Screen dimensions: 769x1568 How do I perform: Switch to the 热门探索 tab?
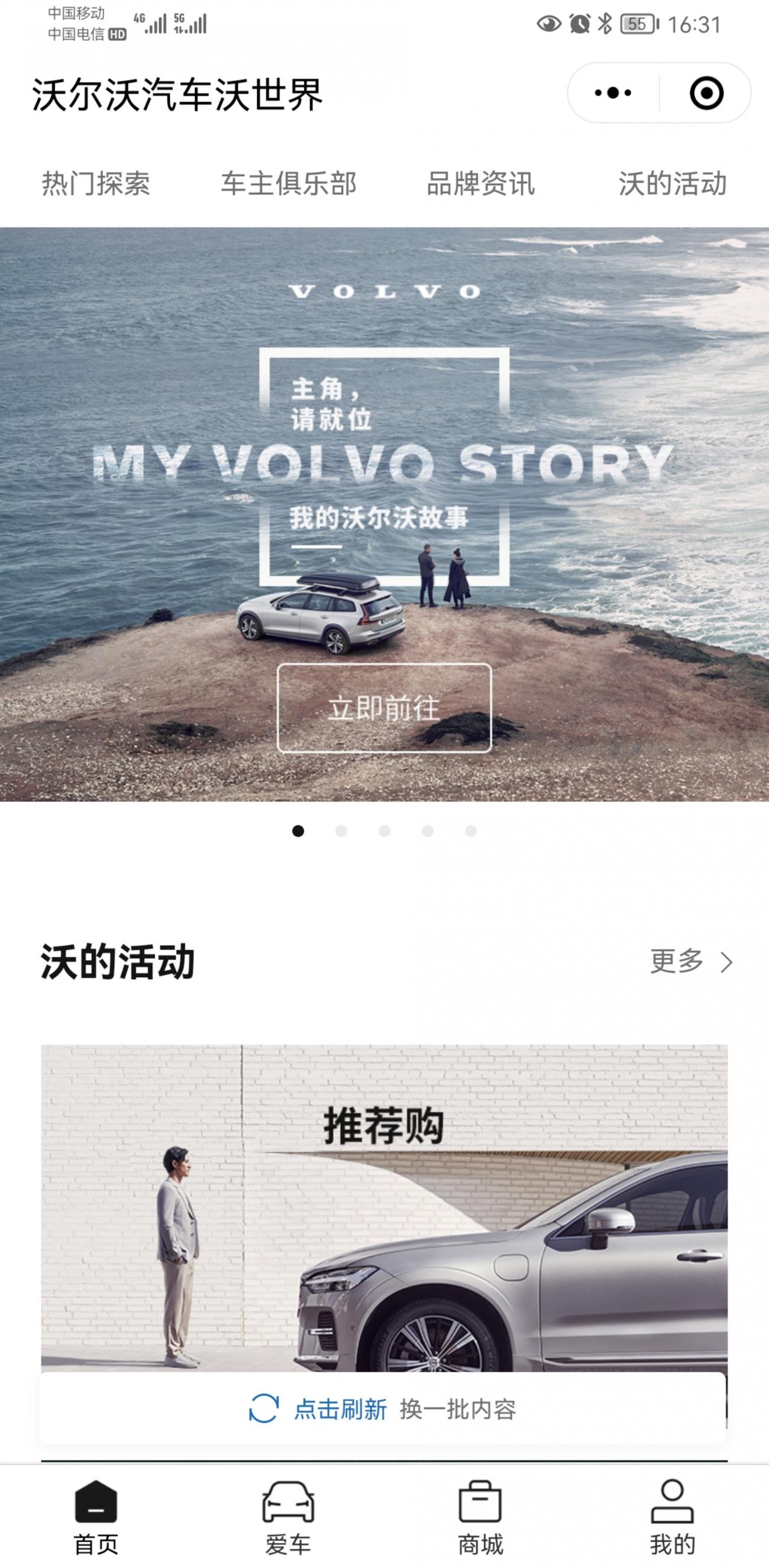(x=96, y=184)
